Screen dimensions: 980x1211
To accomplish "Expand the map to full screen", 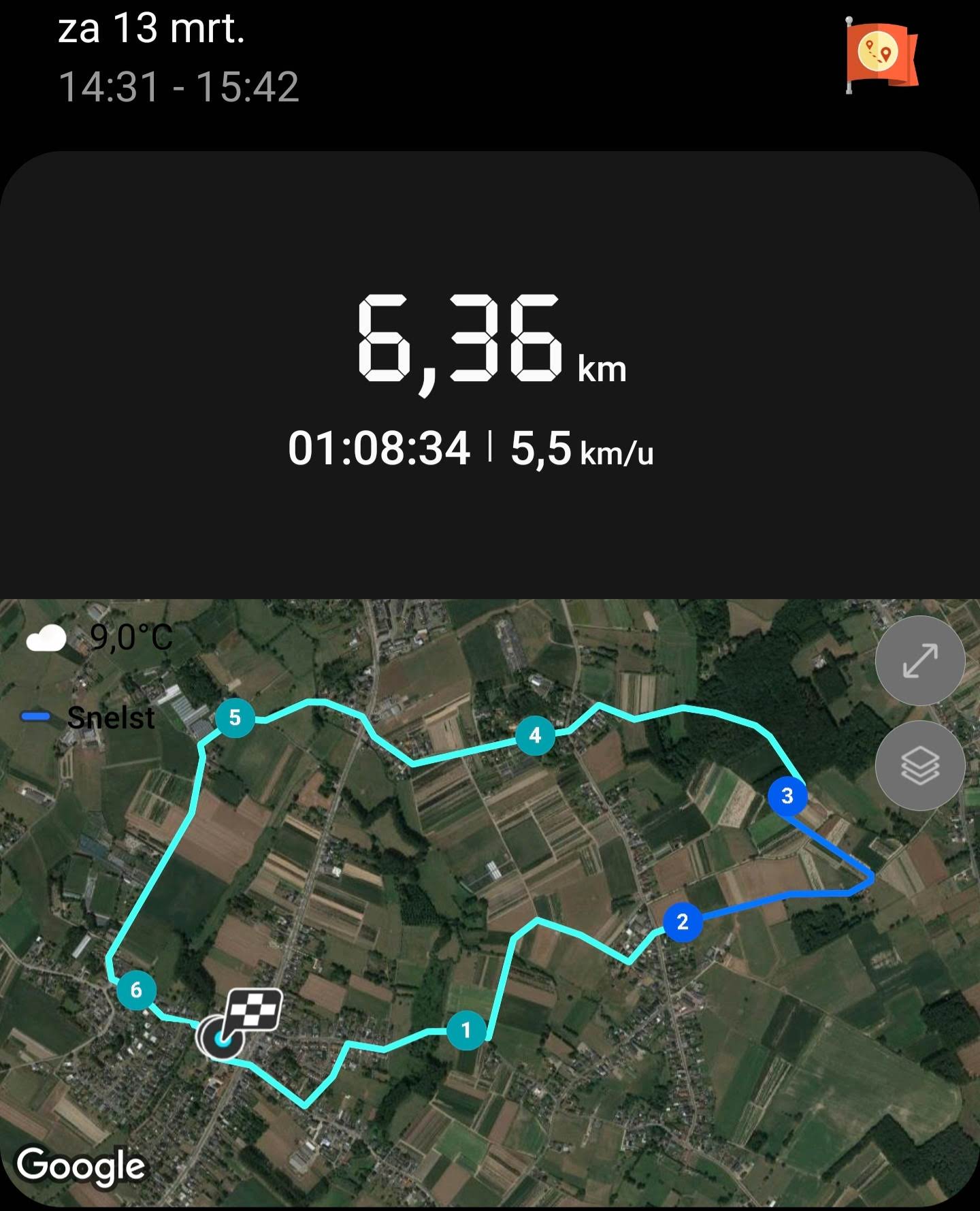I will coord(919,660).
